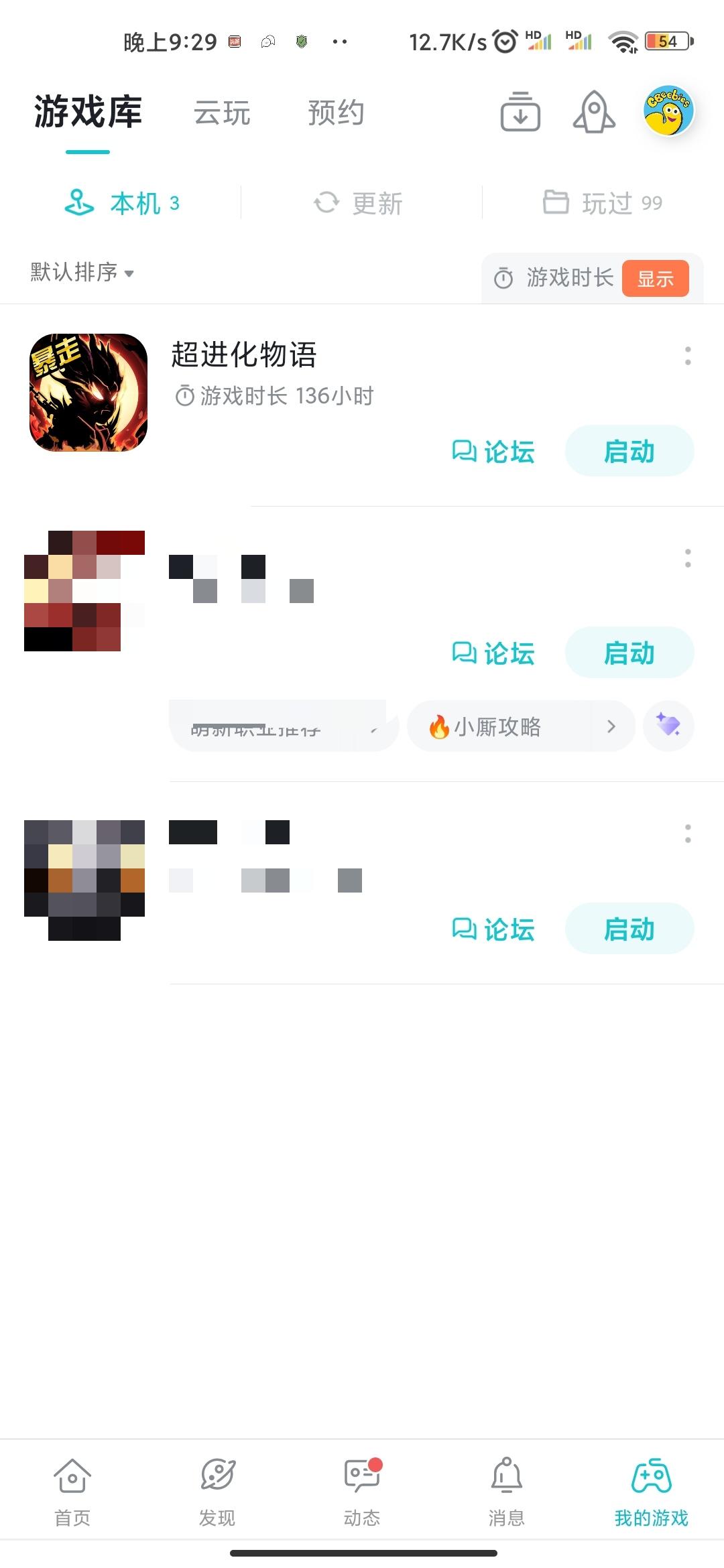
Task: Switch to the 玩过 99 tab
Action: (602, 203)
